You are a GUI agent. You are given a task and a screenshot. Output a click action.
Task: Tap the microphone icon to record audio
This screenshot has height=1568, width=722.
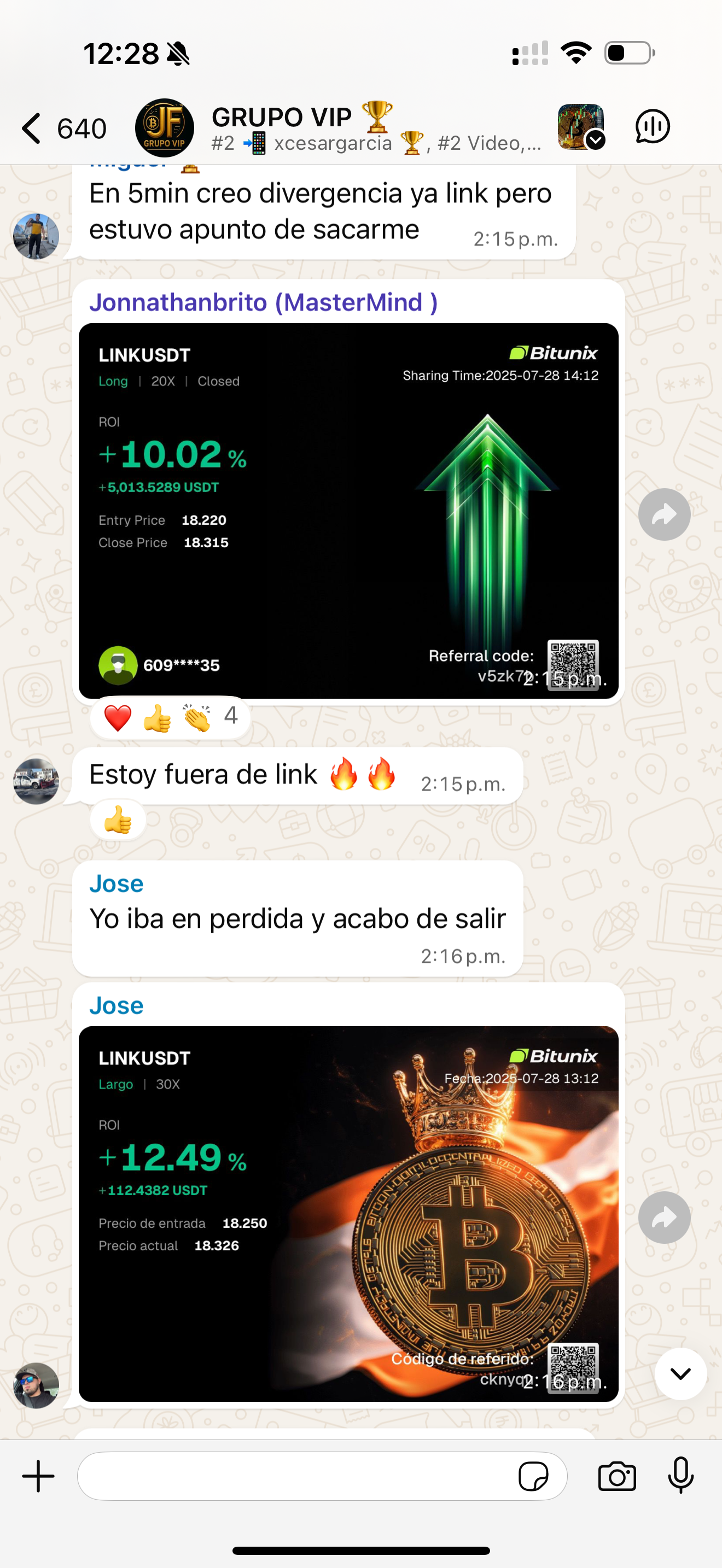pyautogui.click(x=680, y=1476)
